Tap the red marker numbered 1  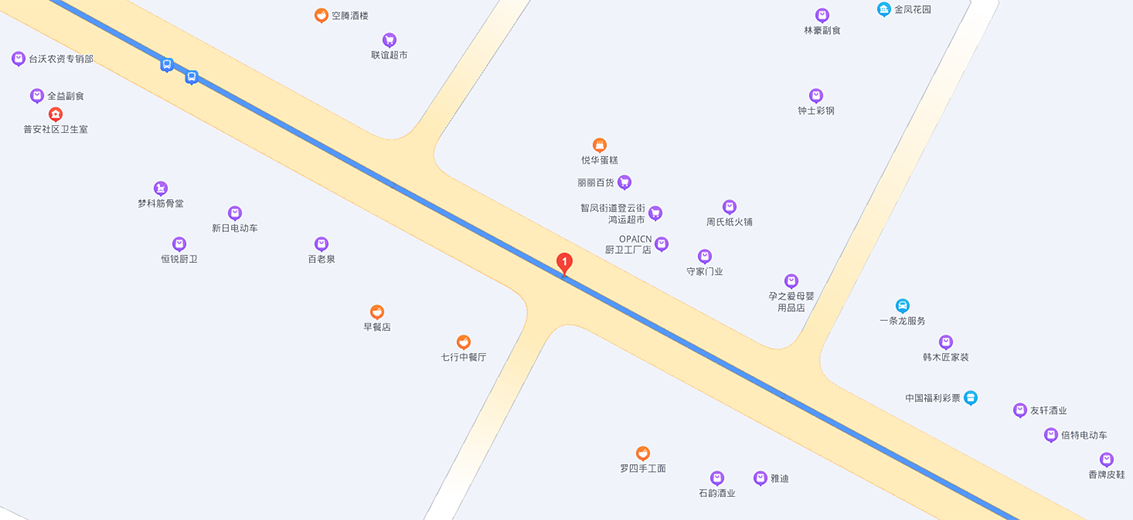point(564,263)
